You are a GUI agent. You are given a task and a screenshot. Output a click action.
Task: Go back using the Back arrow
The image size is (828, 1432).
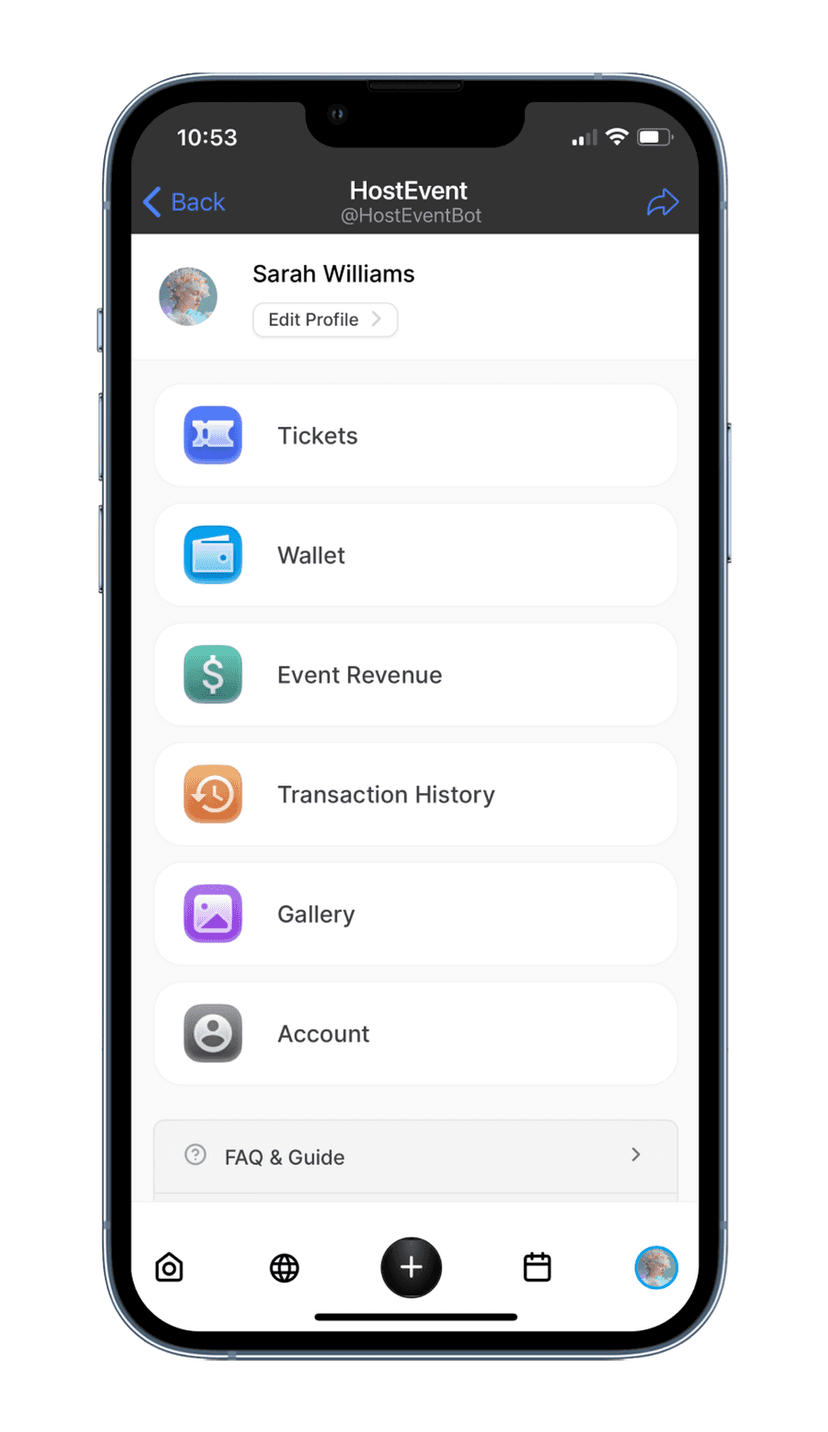184,202
